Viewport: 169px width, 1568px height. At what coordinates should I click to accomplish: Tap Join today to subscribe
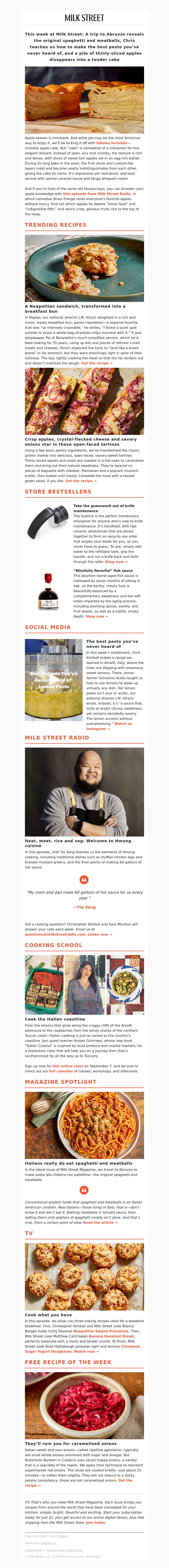coord(96,1522)
